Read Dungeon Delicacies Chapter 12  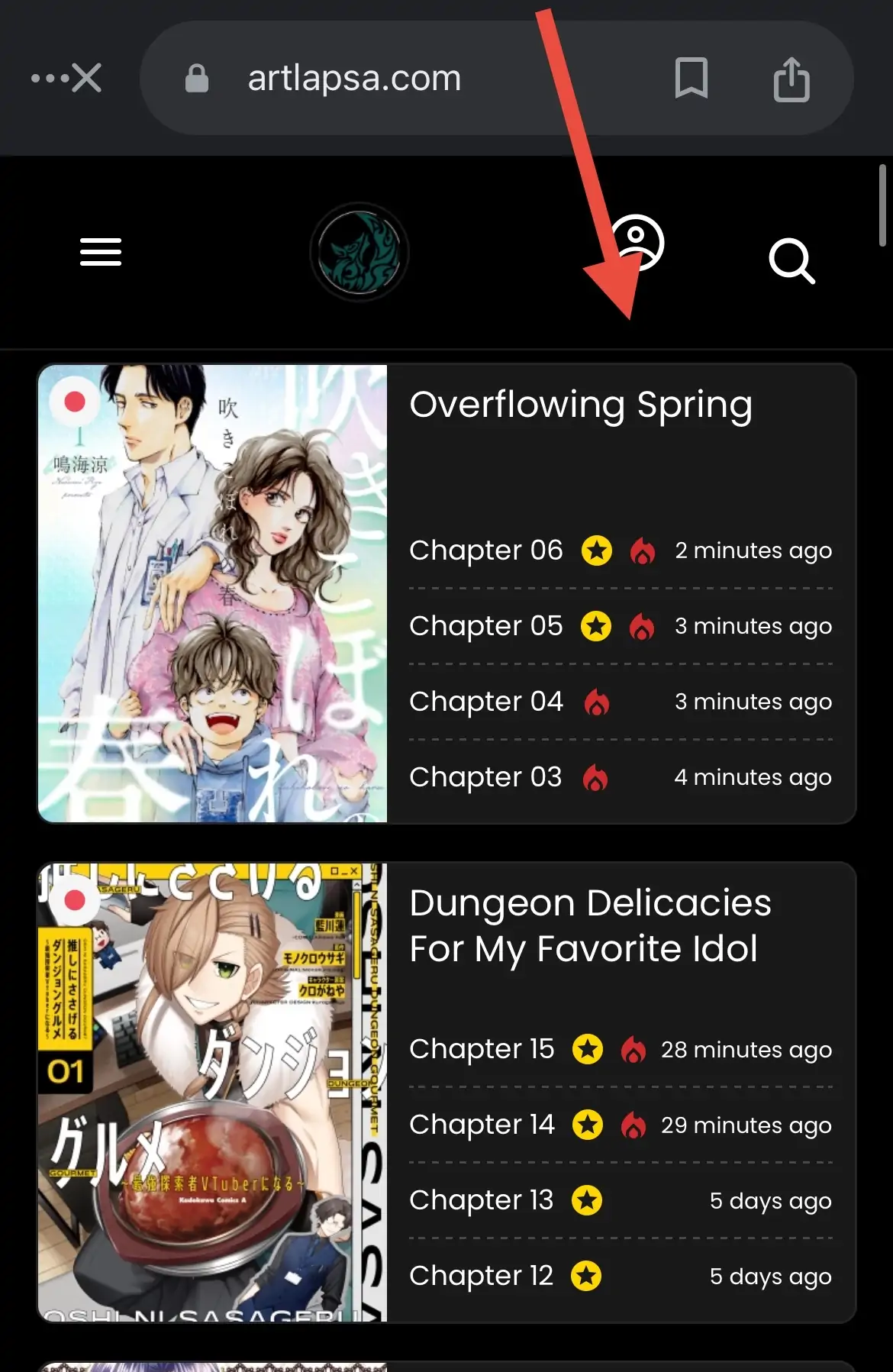tap(481, 1276)
